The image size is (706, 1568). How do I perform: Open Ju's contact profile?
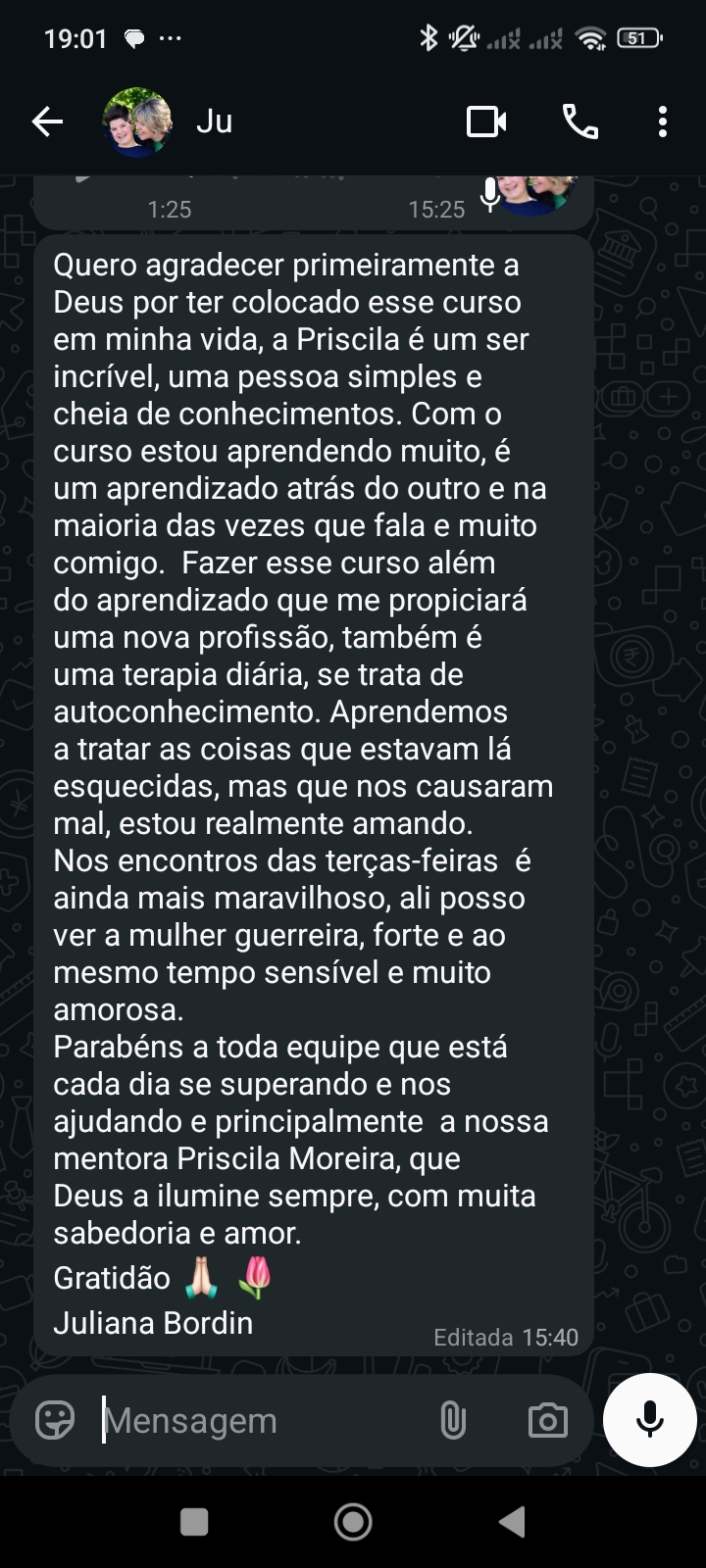click(214, 122)
